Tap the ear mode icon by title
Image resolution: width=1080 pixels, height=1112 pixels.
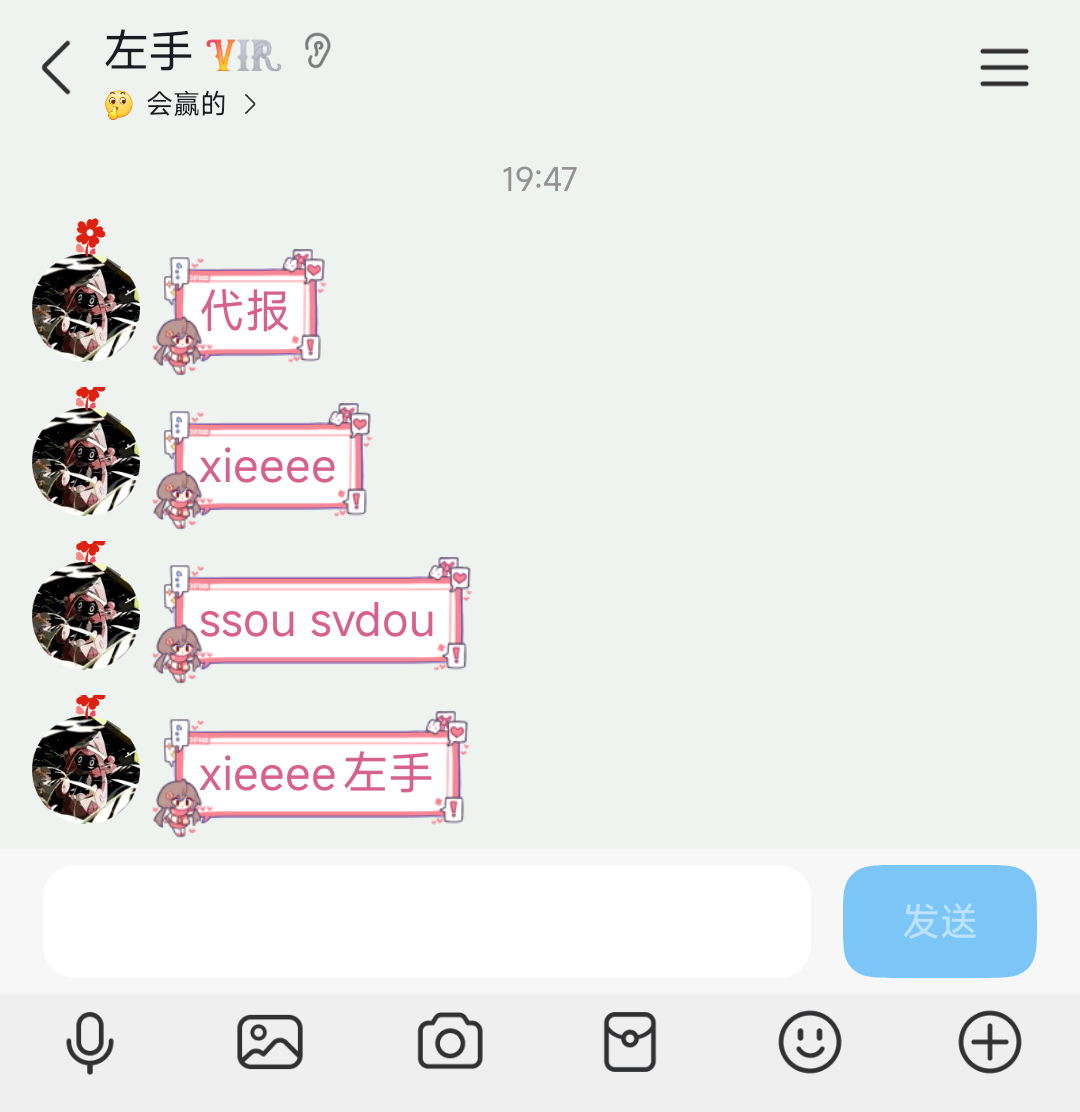[x=317, y=51]
